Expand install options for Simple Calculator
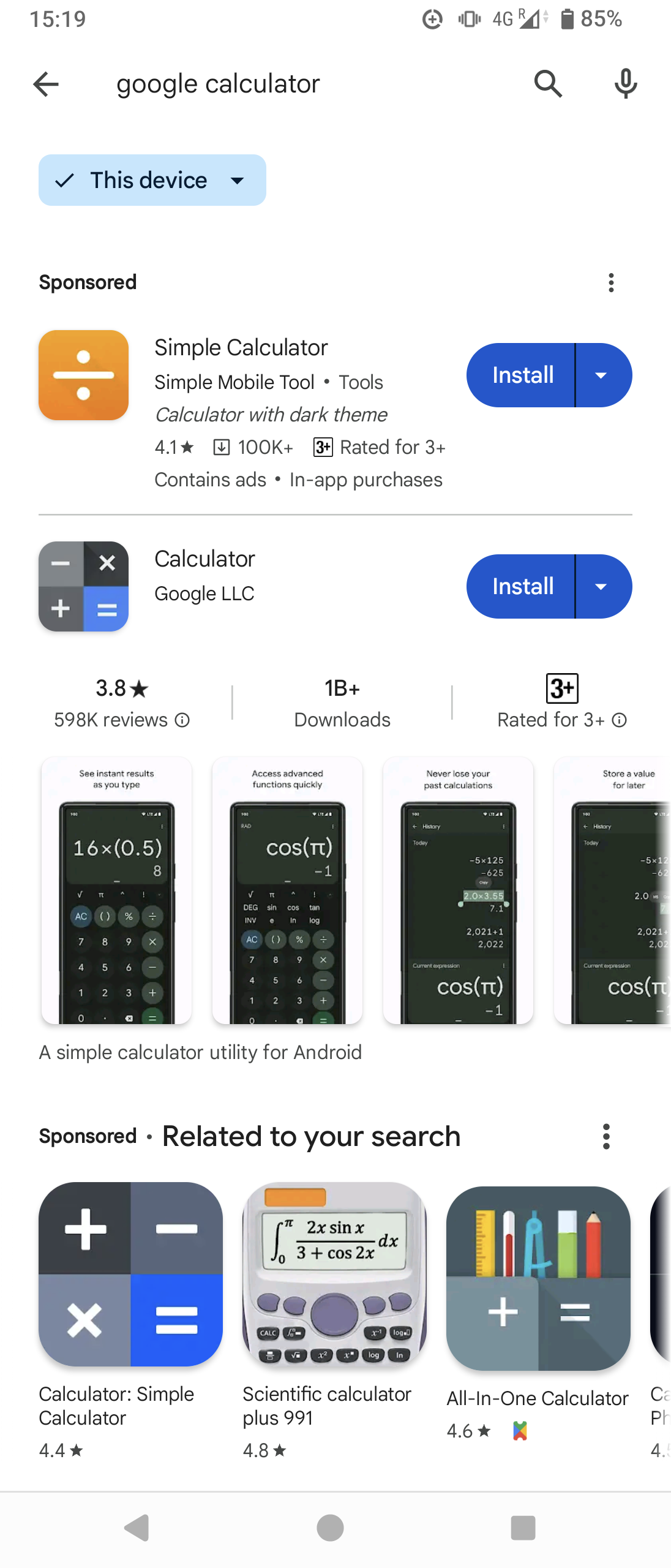The width and height of the screenshot is (671, 1568). point(602,375)
